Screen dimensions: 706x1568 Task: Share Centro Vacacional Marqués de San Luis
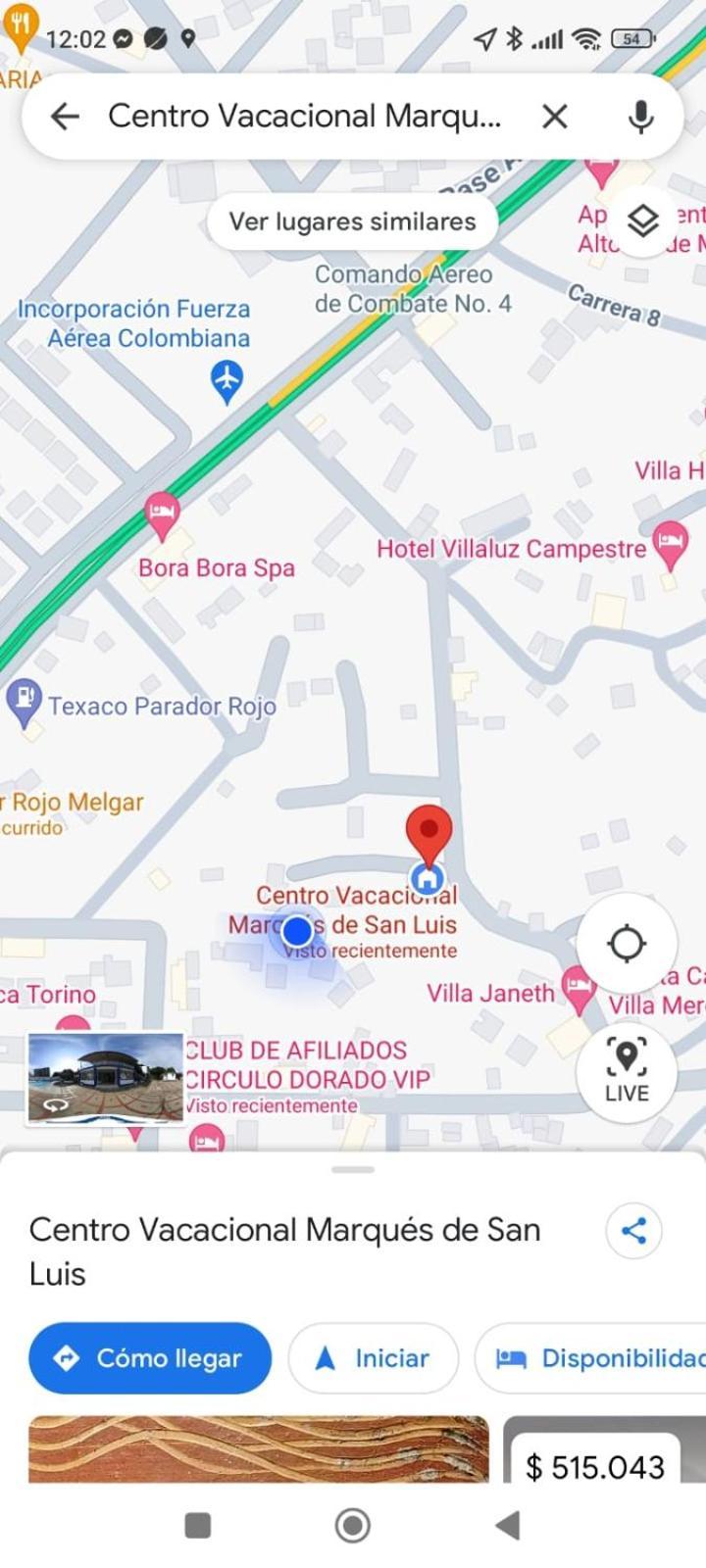[x=633, y=1231]
